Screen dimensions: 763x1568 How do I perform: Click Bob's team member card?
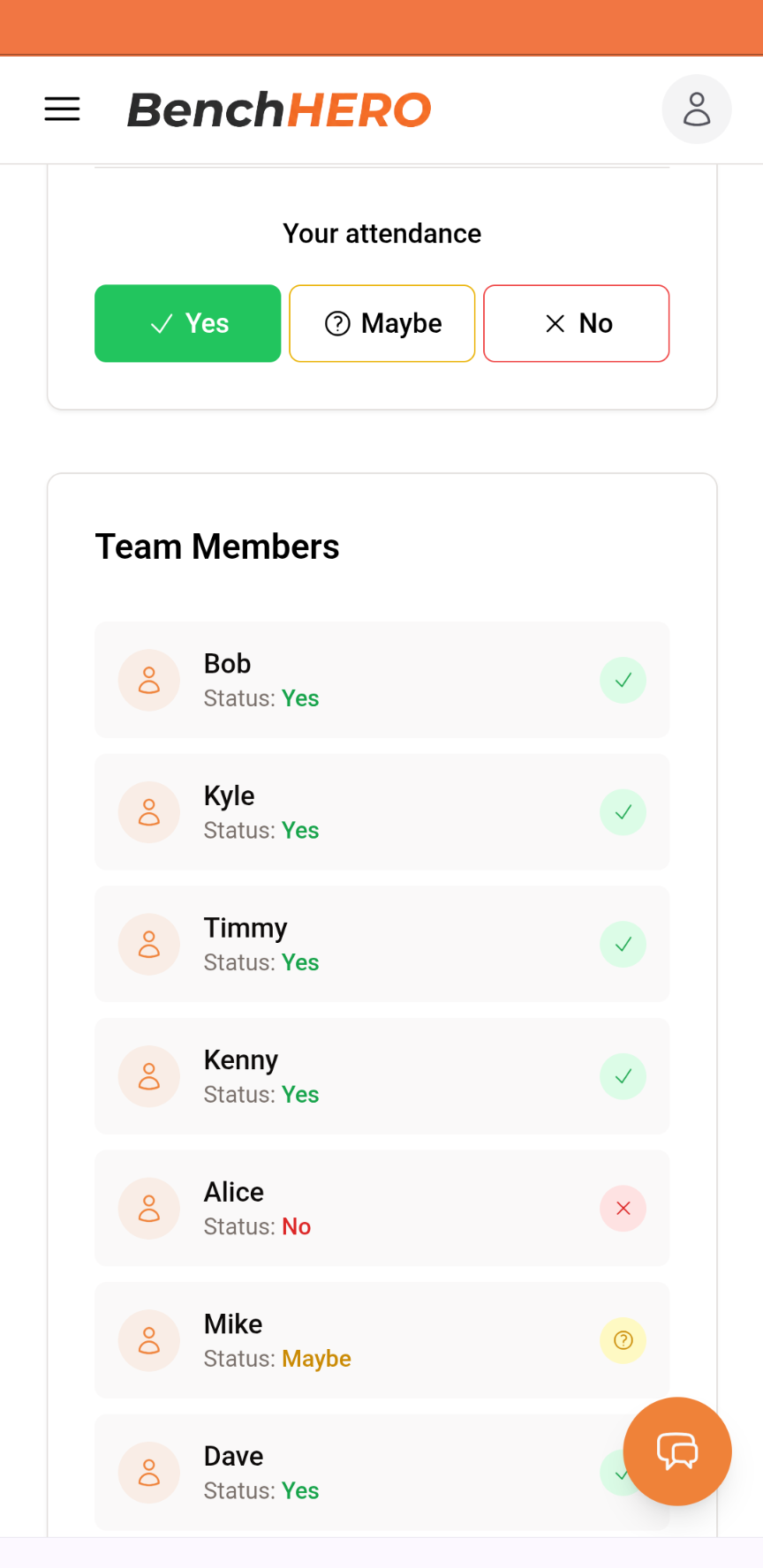(381, 680)
